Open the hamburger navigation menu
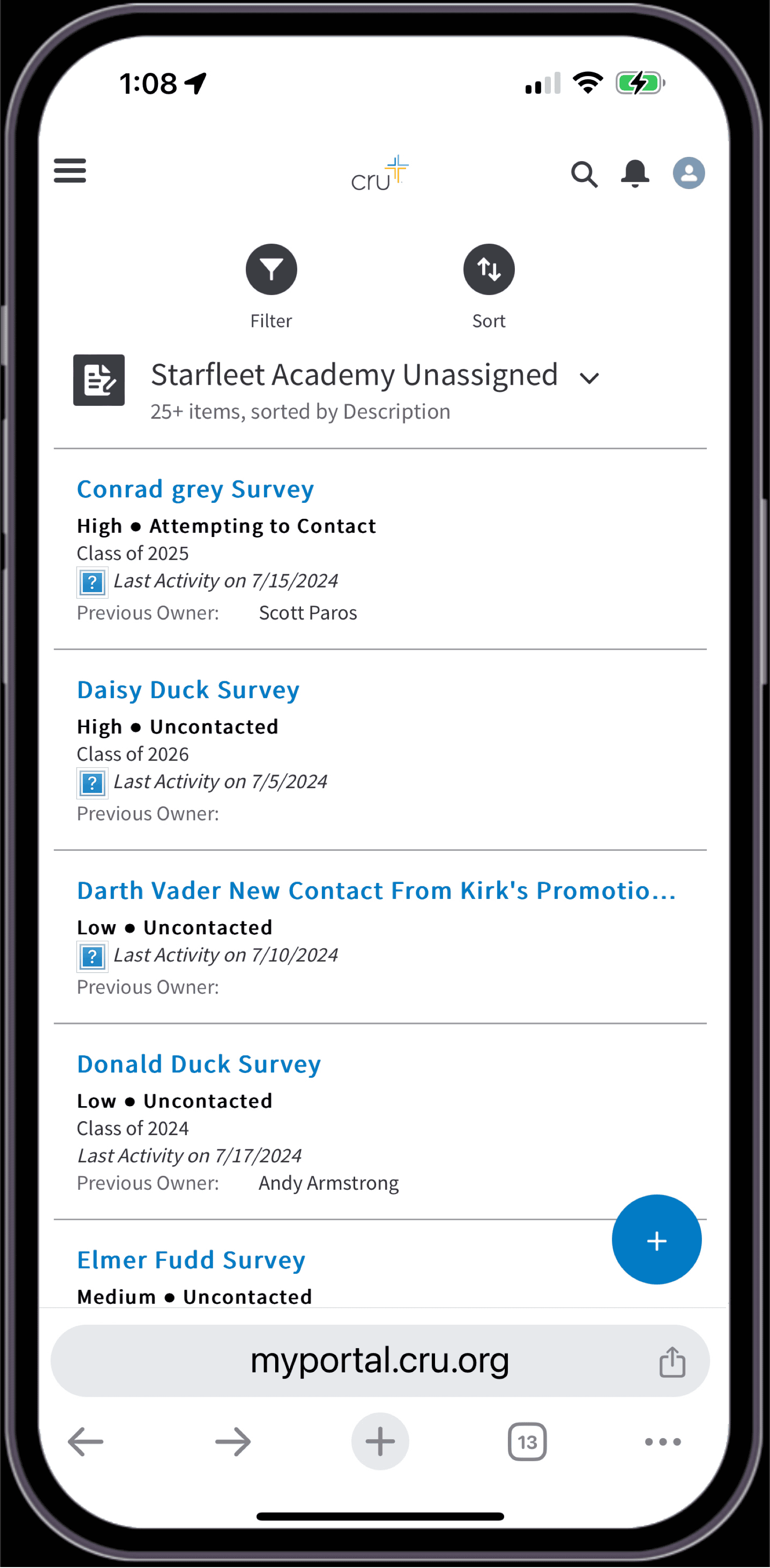 pos(70,170)
